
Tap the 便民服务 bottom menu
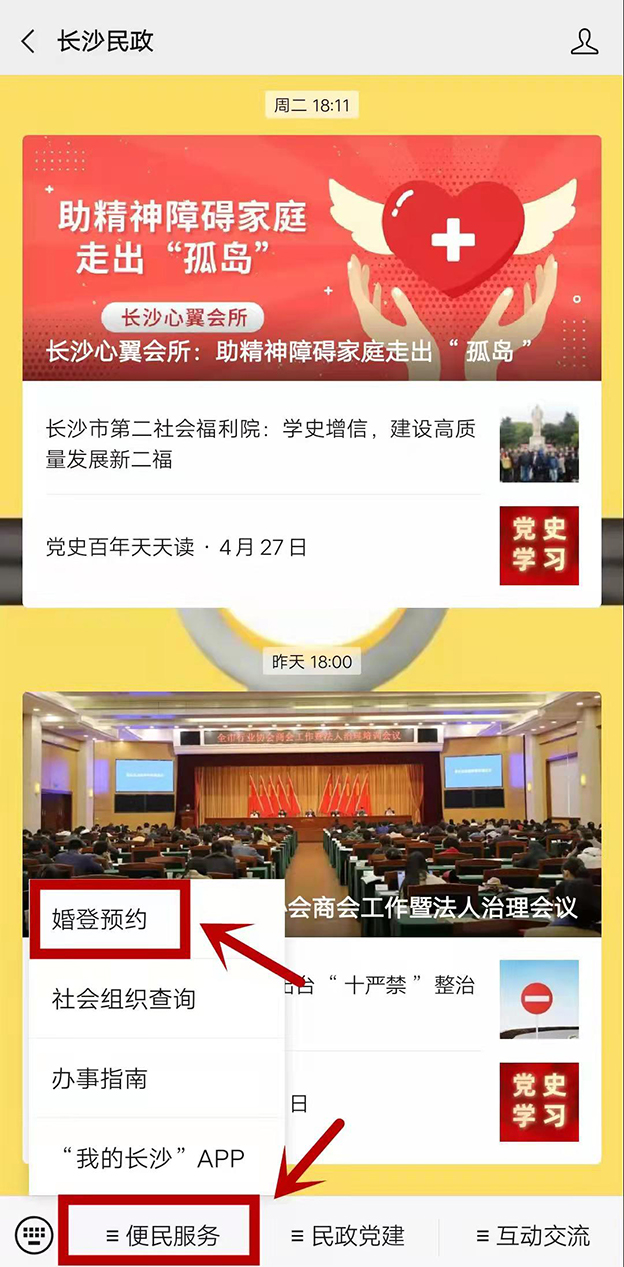(163, 1235)
